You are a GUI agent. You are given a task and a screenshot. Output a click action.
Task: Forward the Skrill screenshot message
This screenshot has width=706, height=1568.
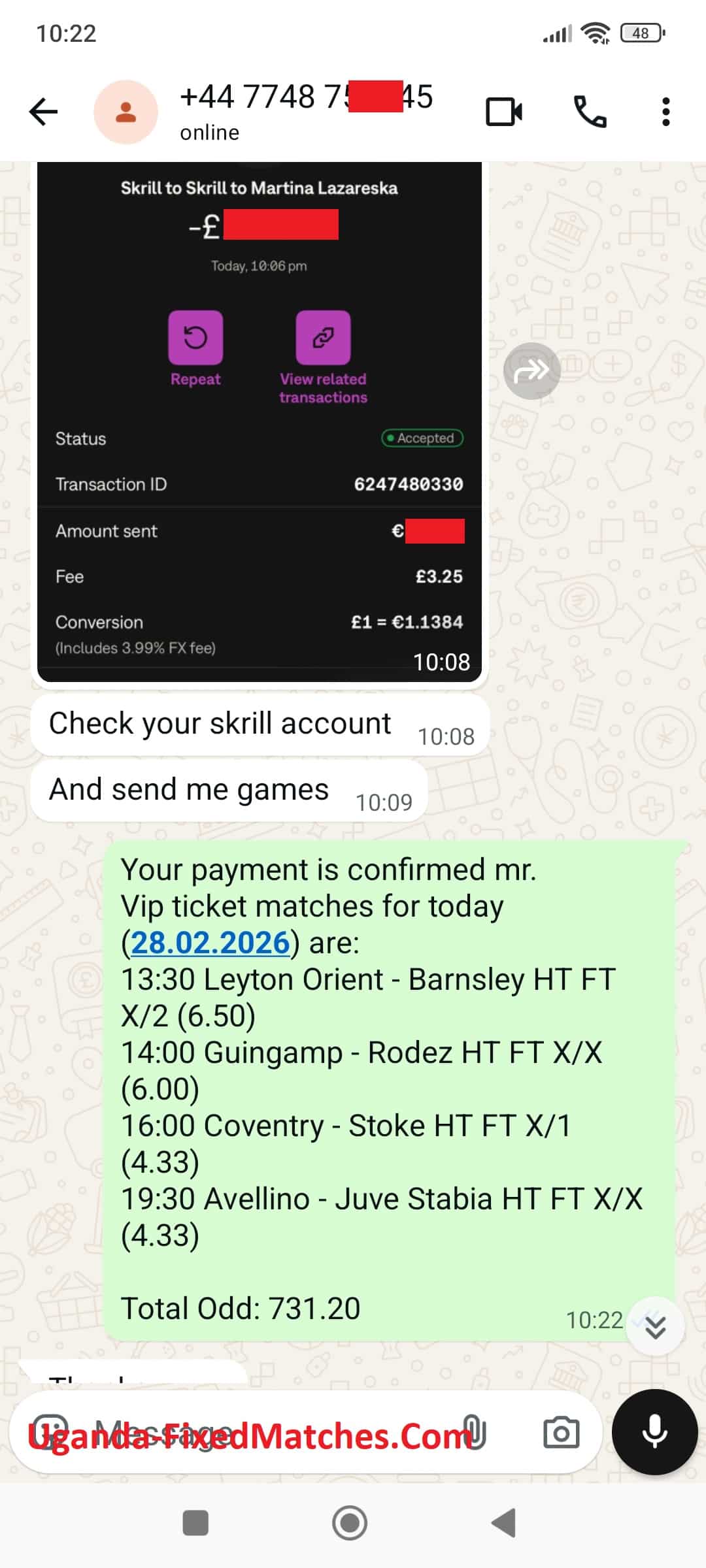coord(531,370)
